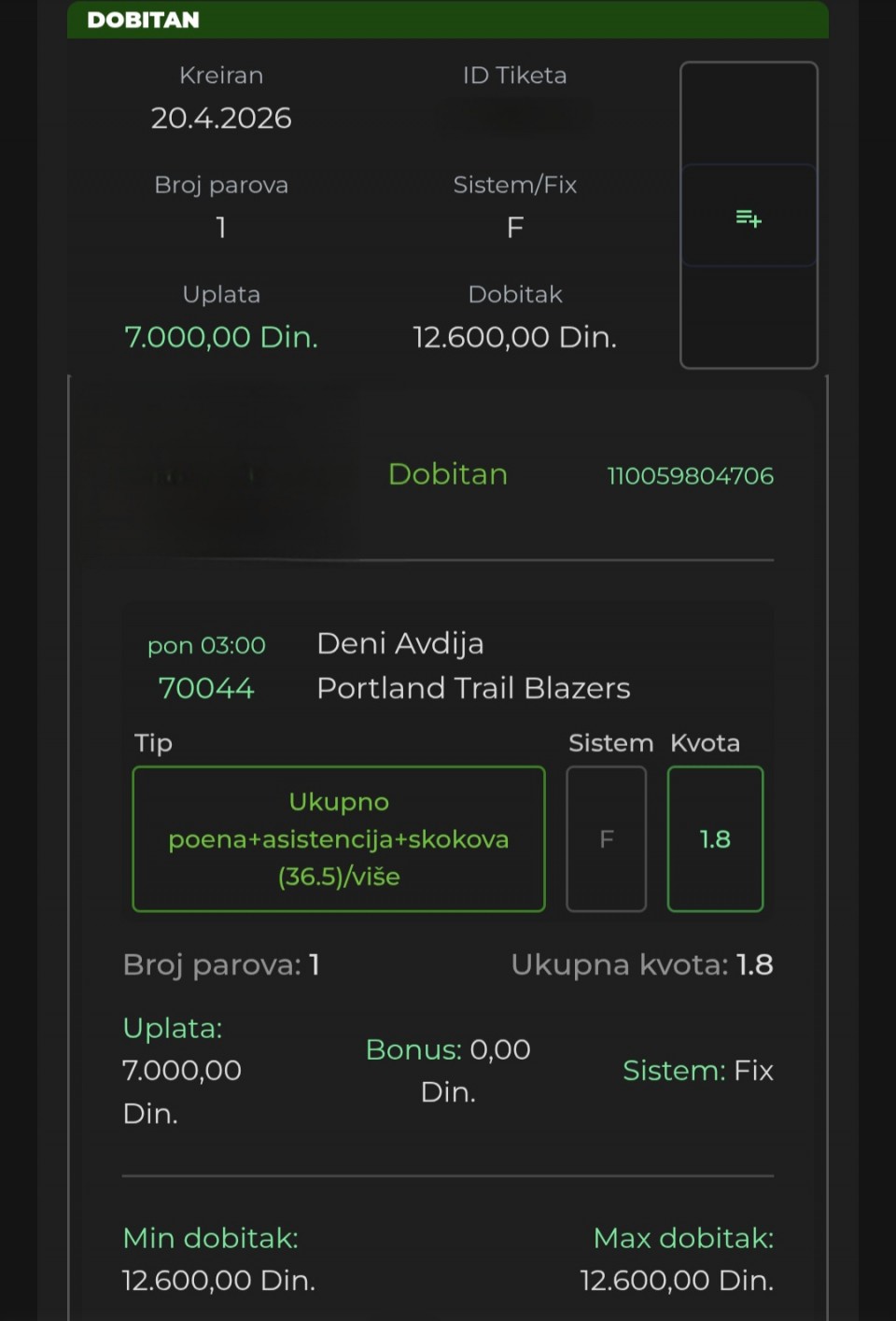Tap the add-to-ticket list icon

tap(749, 218)
